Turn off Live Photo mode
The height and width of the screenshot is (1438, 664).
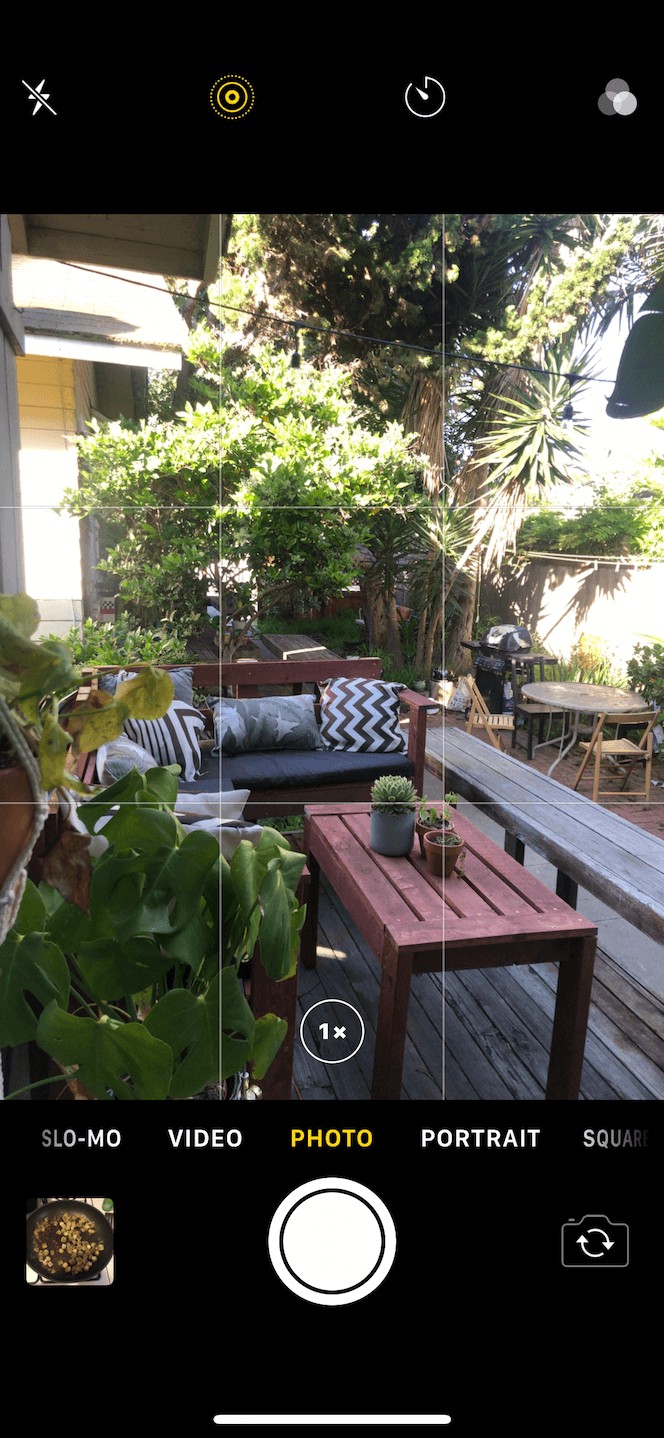[x=232, y=98]
